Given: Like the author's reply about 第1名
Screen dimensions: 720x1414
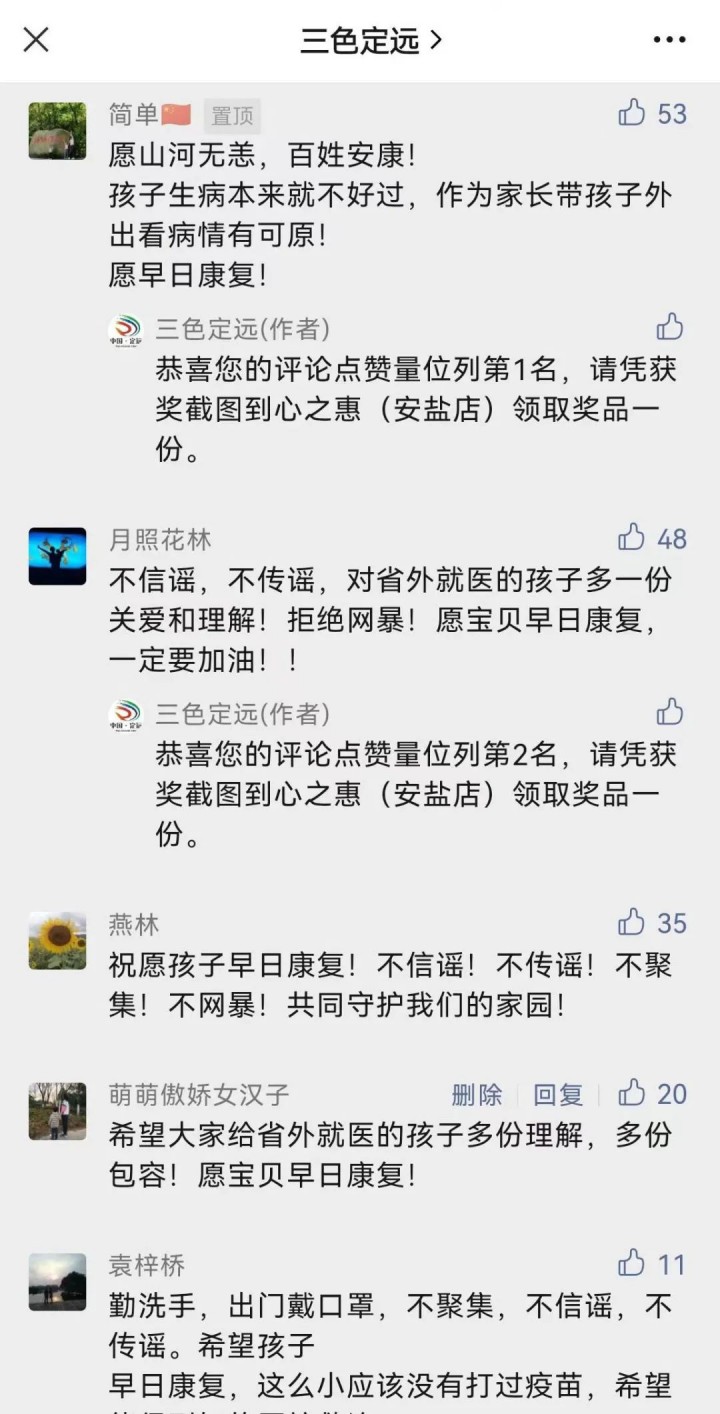Looking at the screenshot, I should coord(669,327).
